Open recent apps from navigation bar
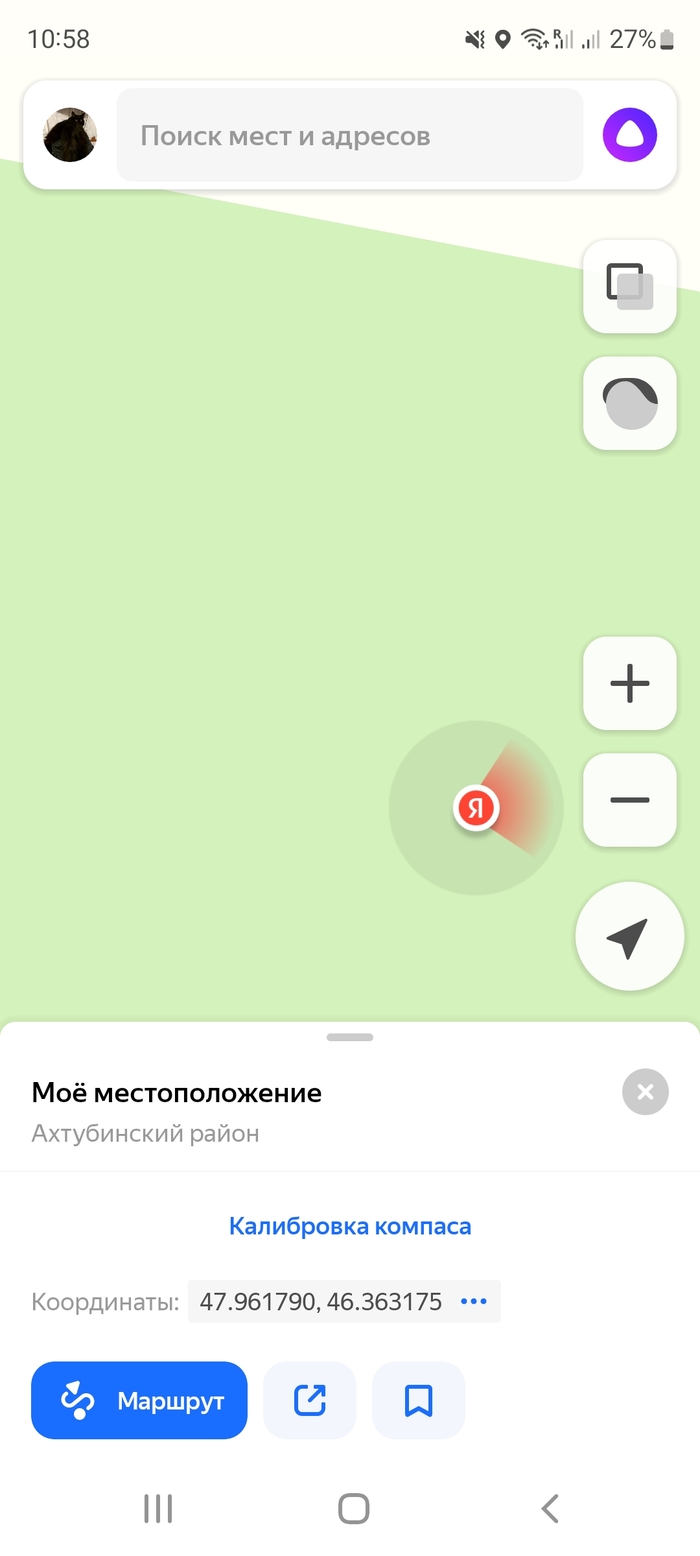Image resolution: width=700 pixels, height=1556 pixels. pos(158,1508)
